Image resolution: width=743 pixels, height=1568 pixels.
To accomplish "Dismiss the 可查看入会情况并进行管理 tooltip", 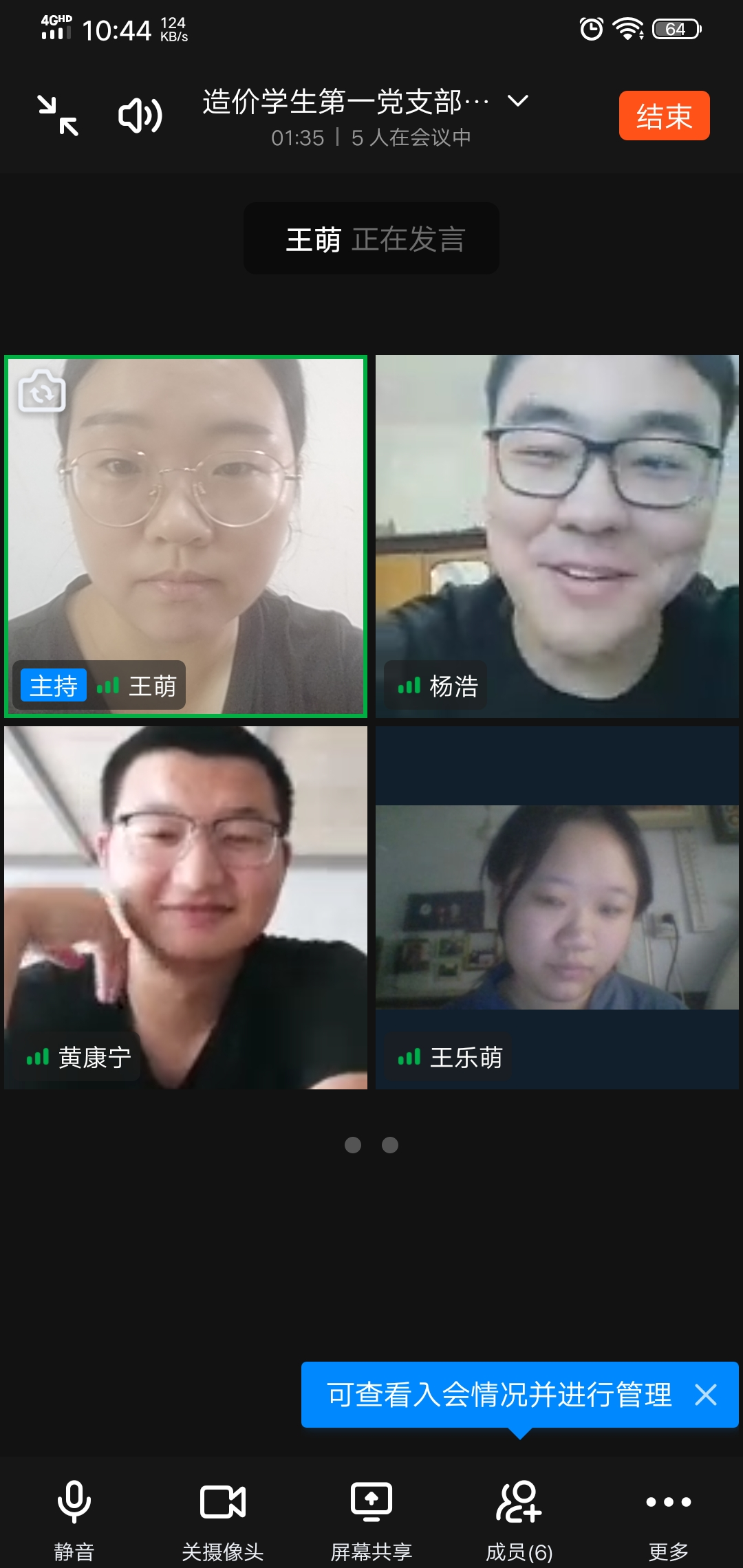I will click(706, 1395).
